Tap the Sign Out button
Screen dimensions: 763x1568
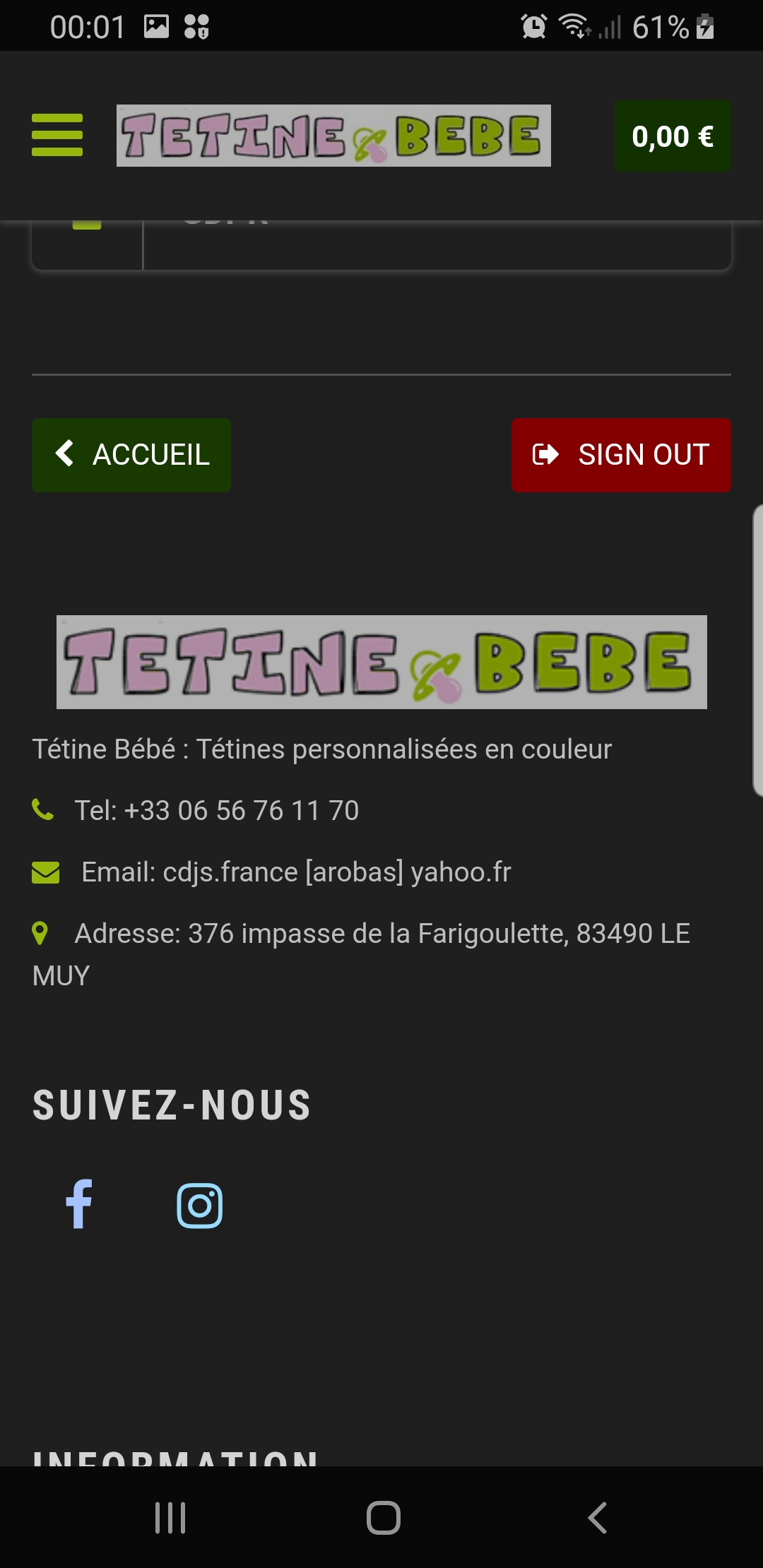click(620, 455)
